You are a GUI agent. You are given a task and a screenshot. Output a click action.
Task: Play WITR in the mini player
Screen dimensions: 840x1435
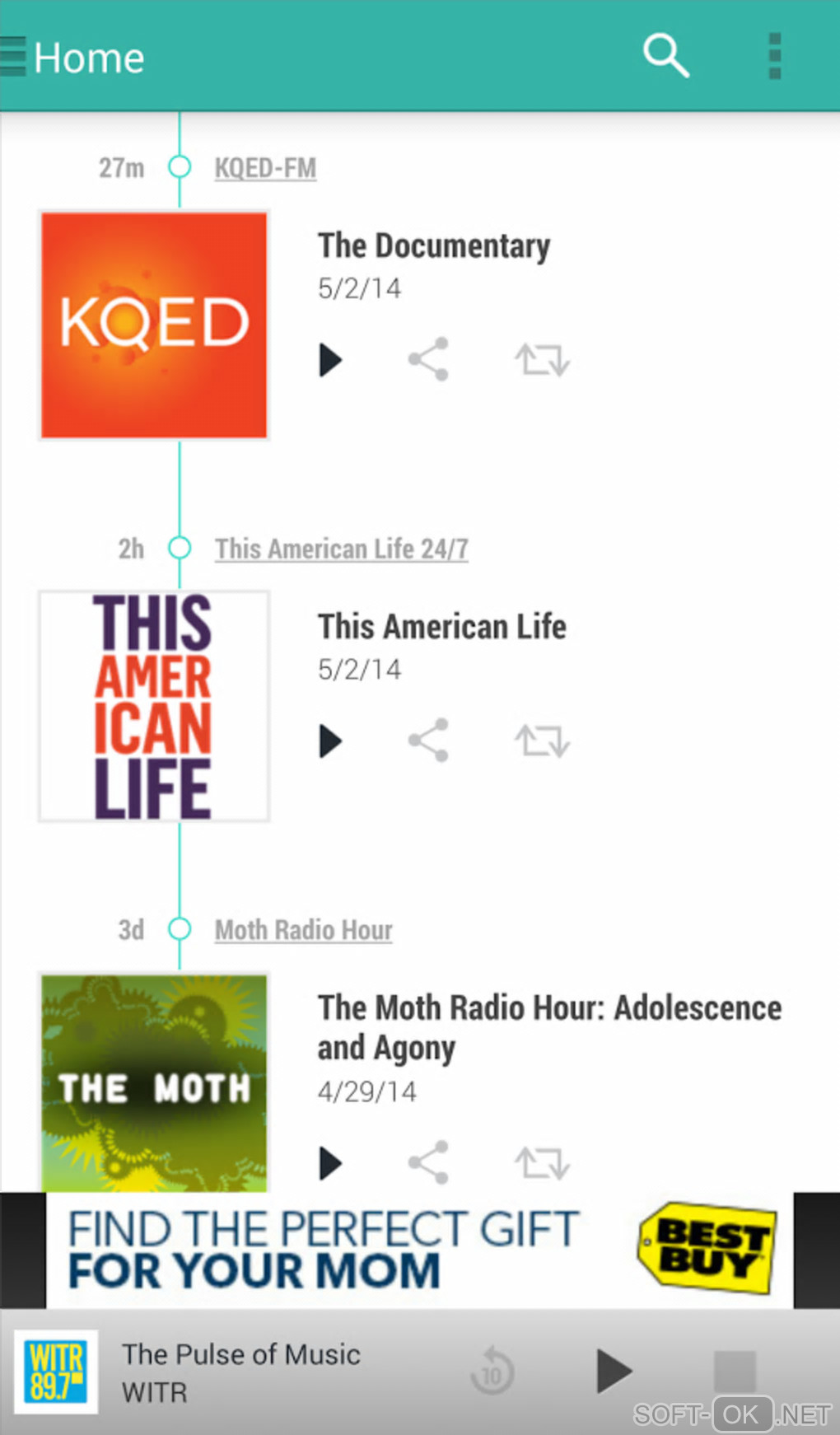613,1371
